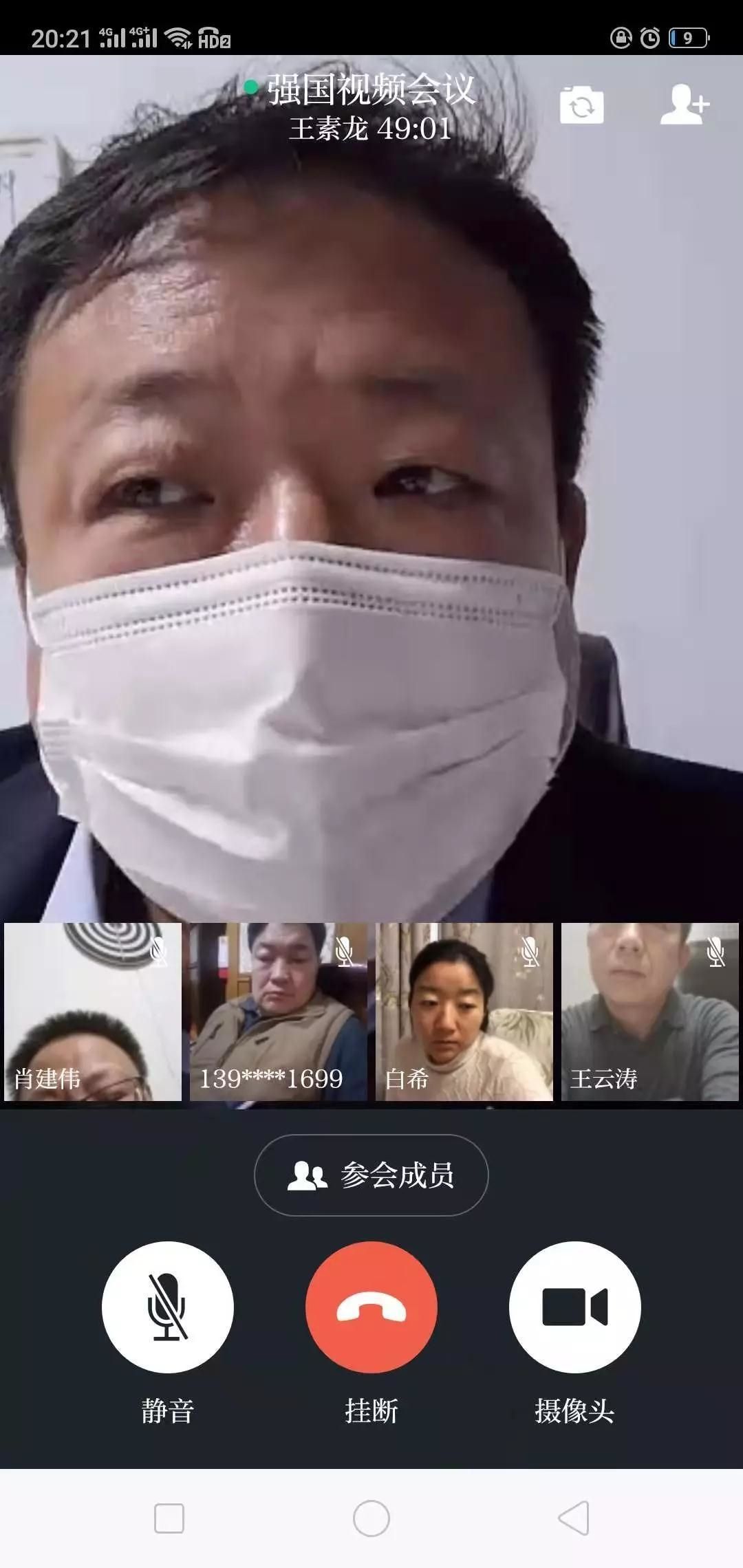The image size is (743, 1568).
Task: Add a participant to the meeting
Action: pyautogui.click(x=684, y=105)
